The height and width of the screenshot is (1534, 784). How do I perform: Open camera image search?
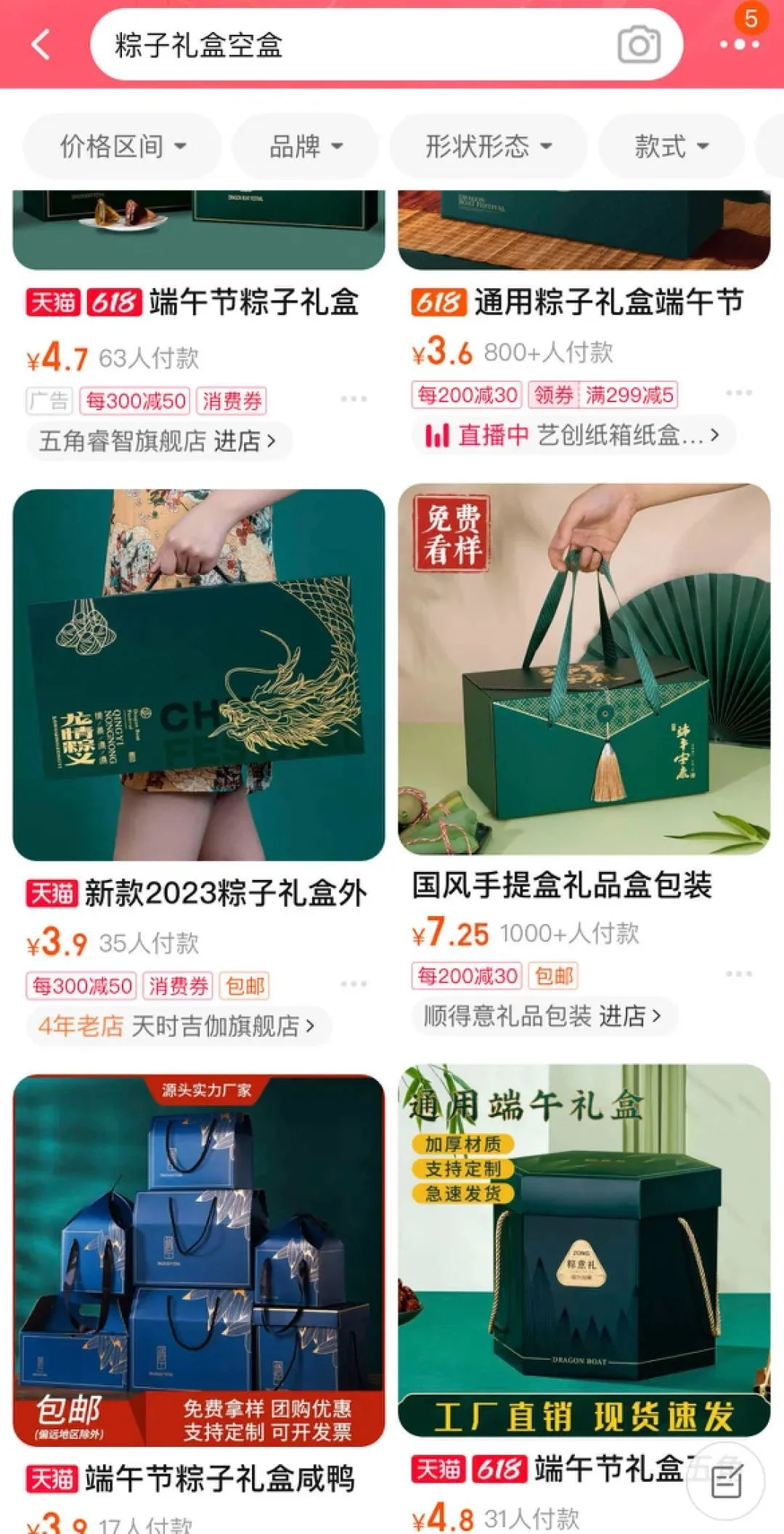[x=639, y=45]
